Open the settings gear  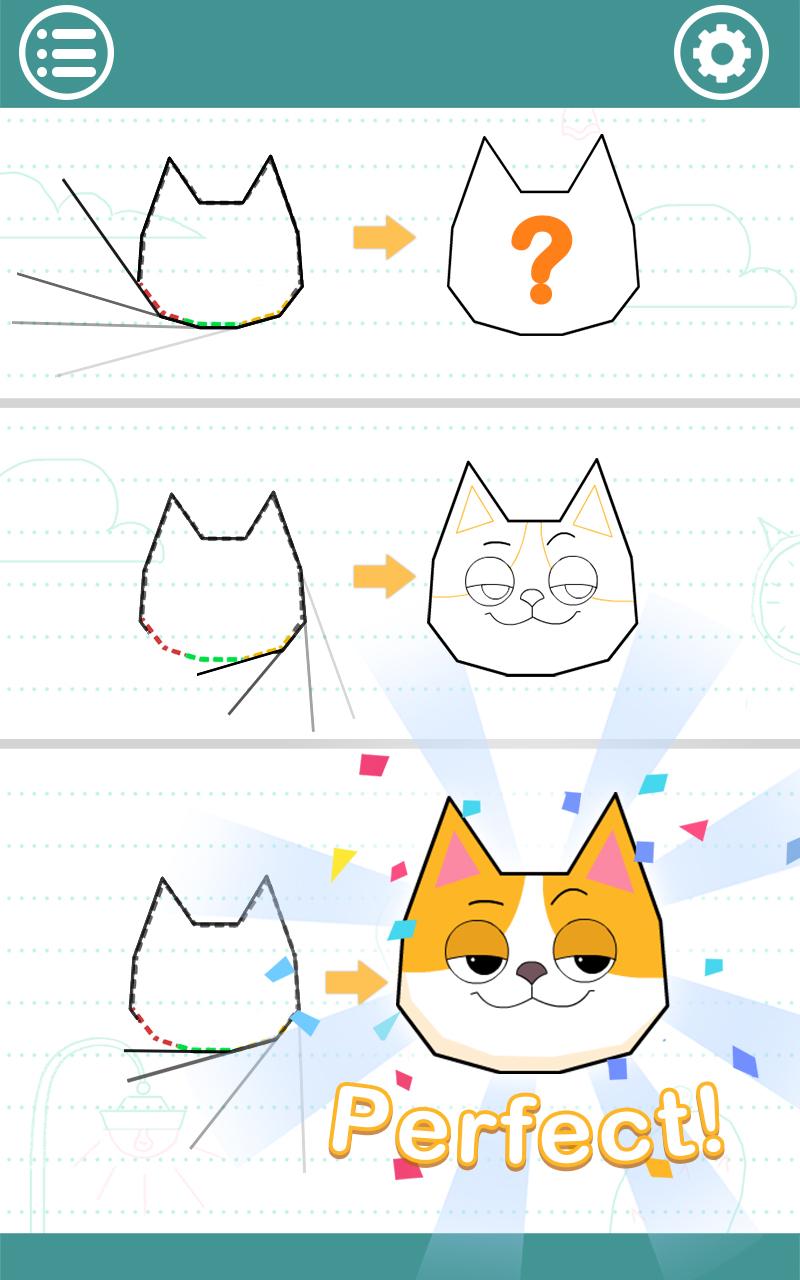[x=721, y=52]
